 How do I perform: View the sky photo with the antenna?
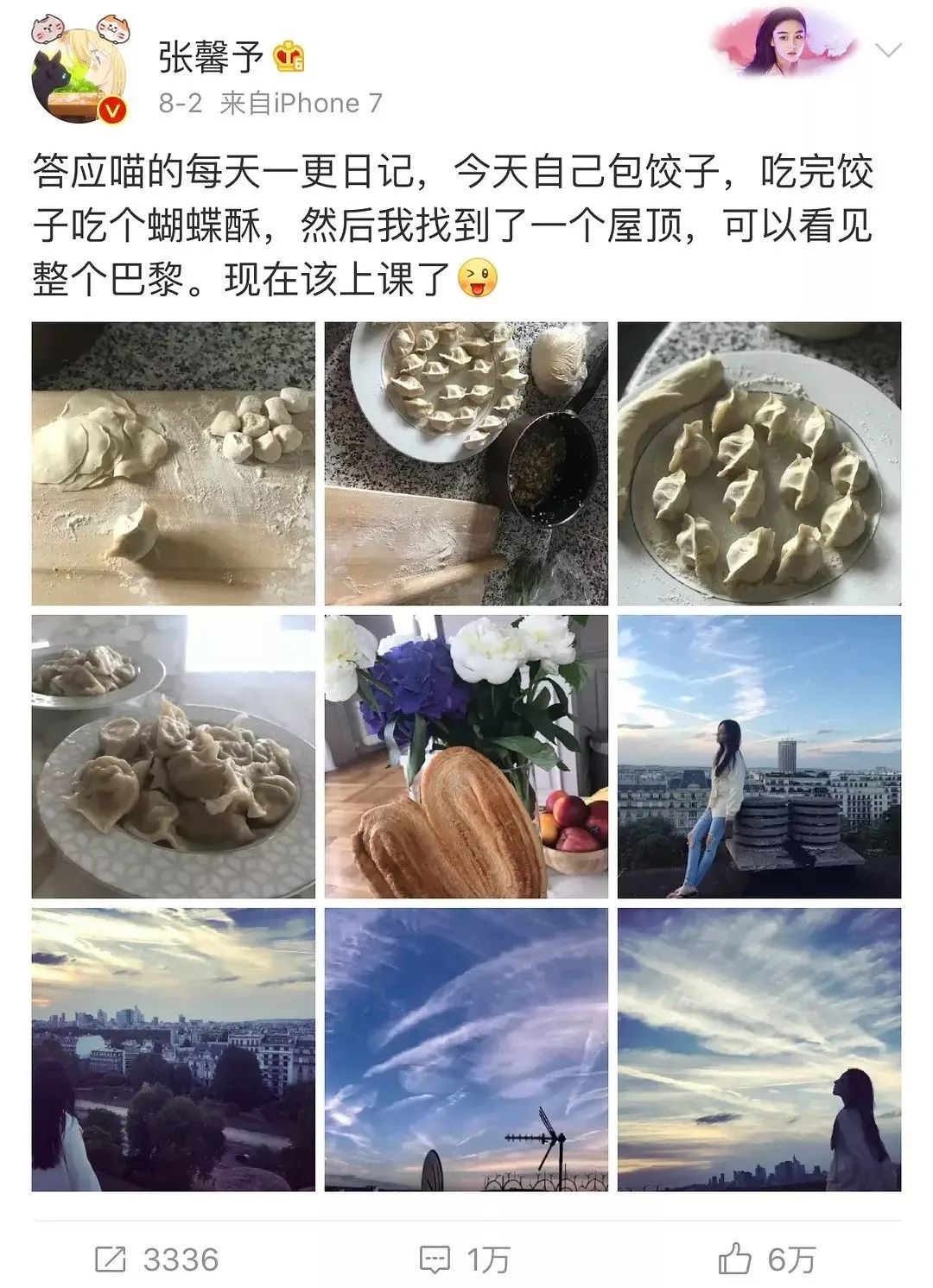click(466, 1050)
